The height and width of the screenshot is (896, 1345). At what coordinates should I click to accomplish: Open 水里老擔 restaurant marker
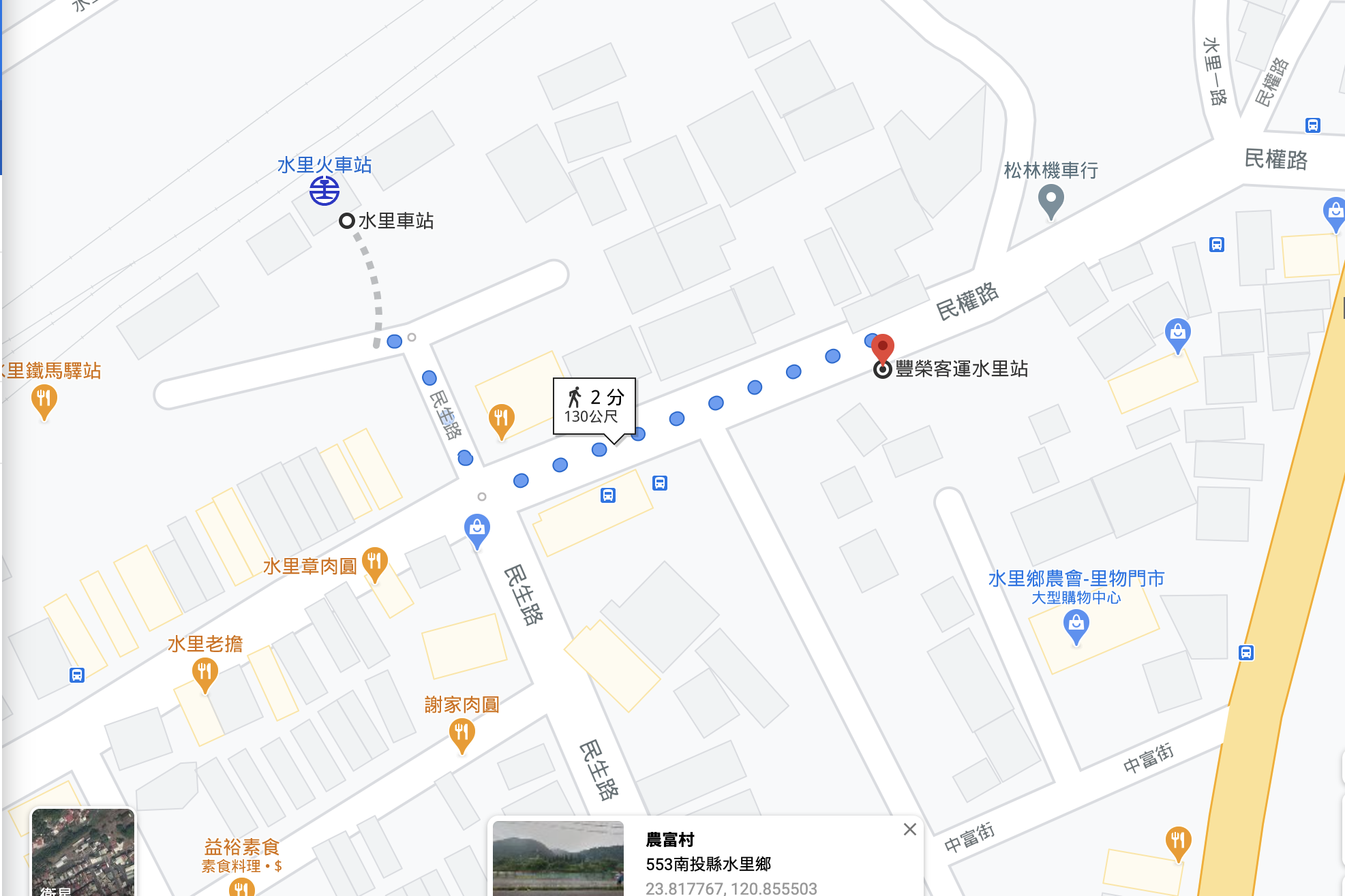coord(205,673)
